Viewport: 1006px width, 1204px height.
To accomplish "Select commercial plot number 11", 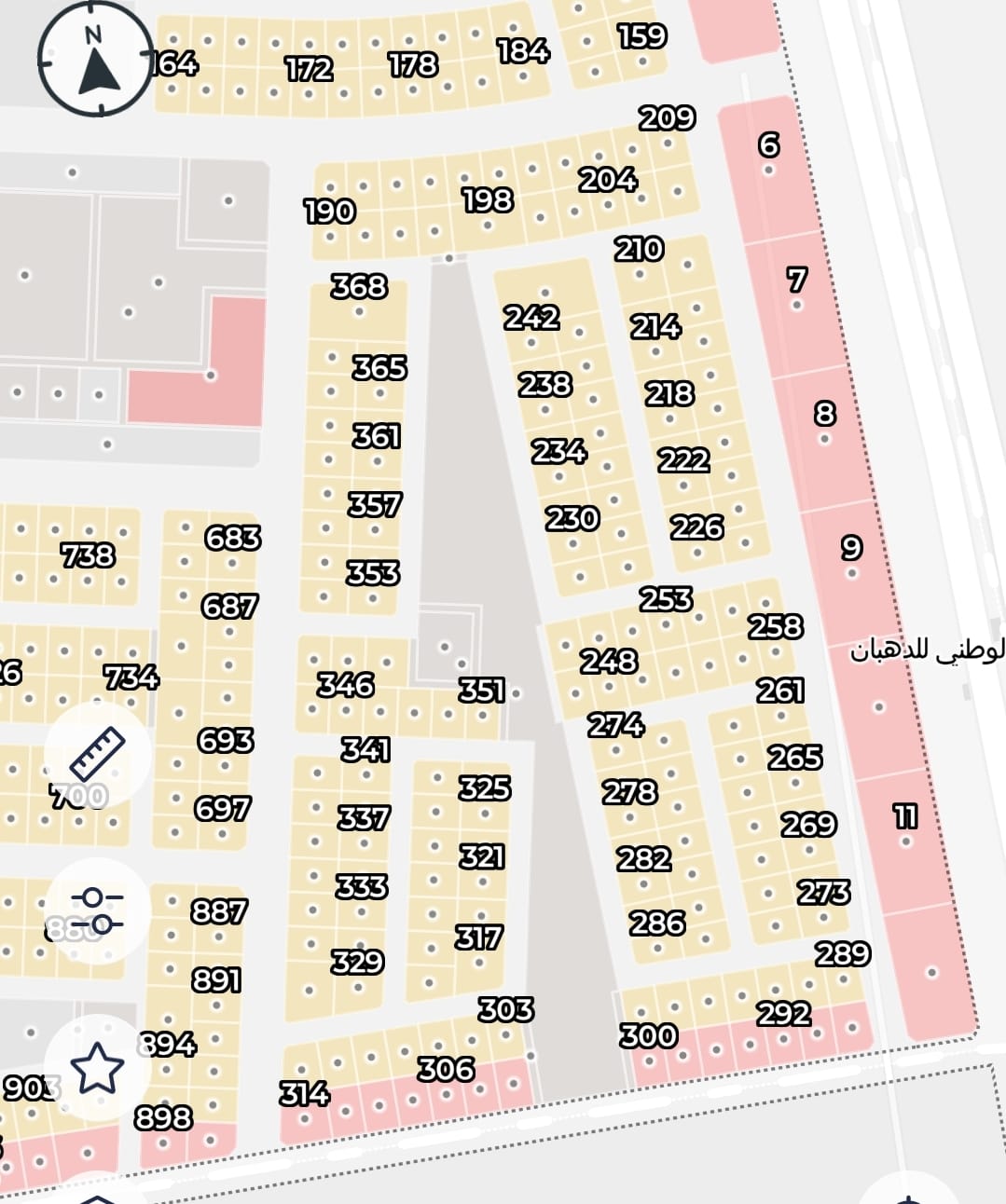I will [x=905, y=818].
